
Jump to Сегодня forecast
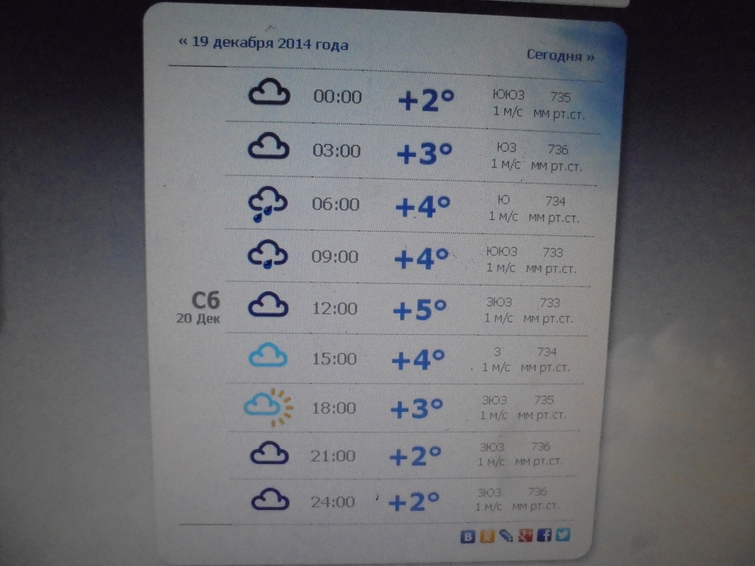coord(560,55)
